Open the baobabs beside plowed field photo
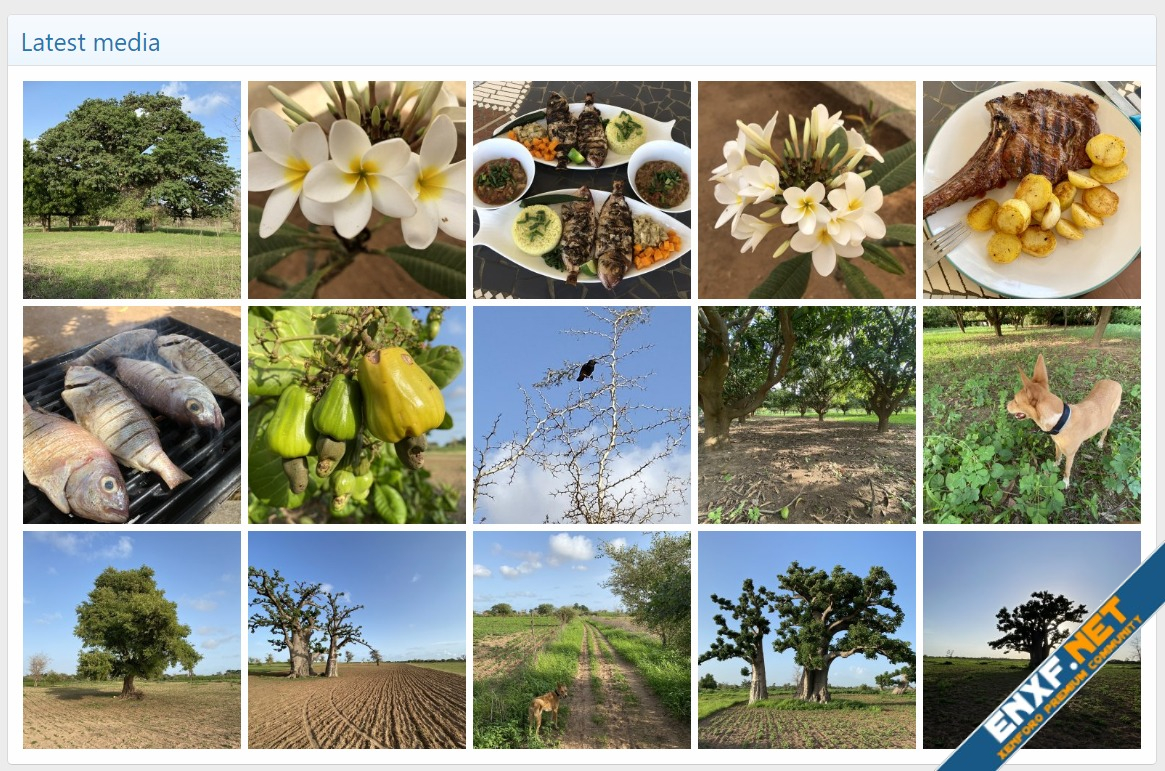The width and height of the screenshot is (1165, 771). click(x=357, y=640)
